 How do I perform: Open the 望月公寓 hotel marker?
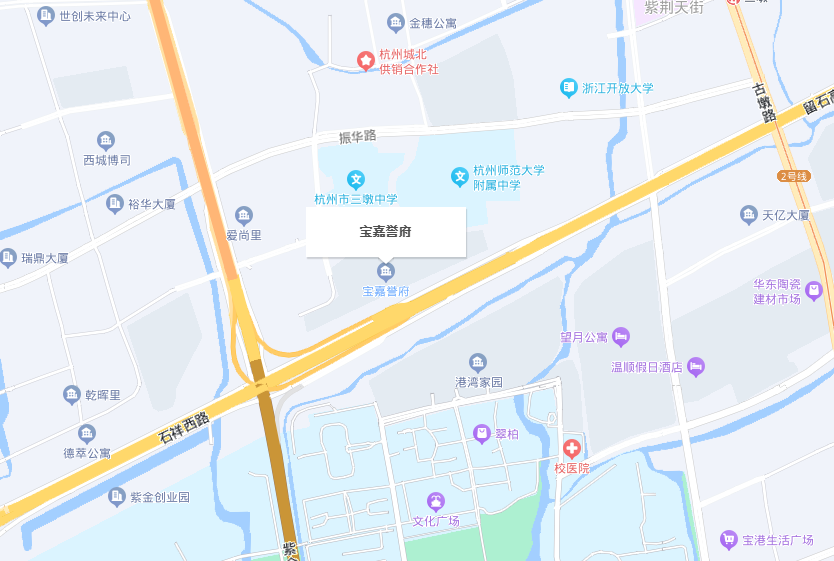tap(621, 336)
